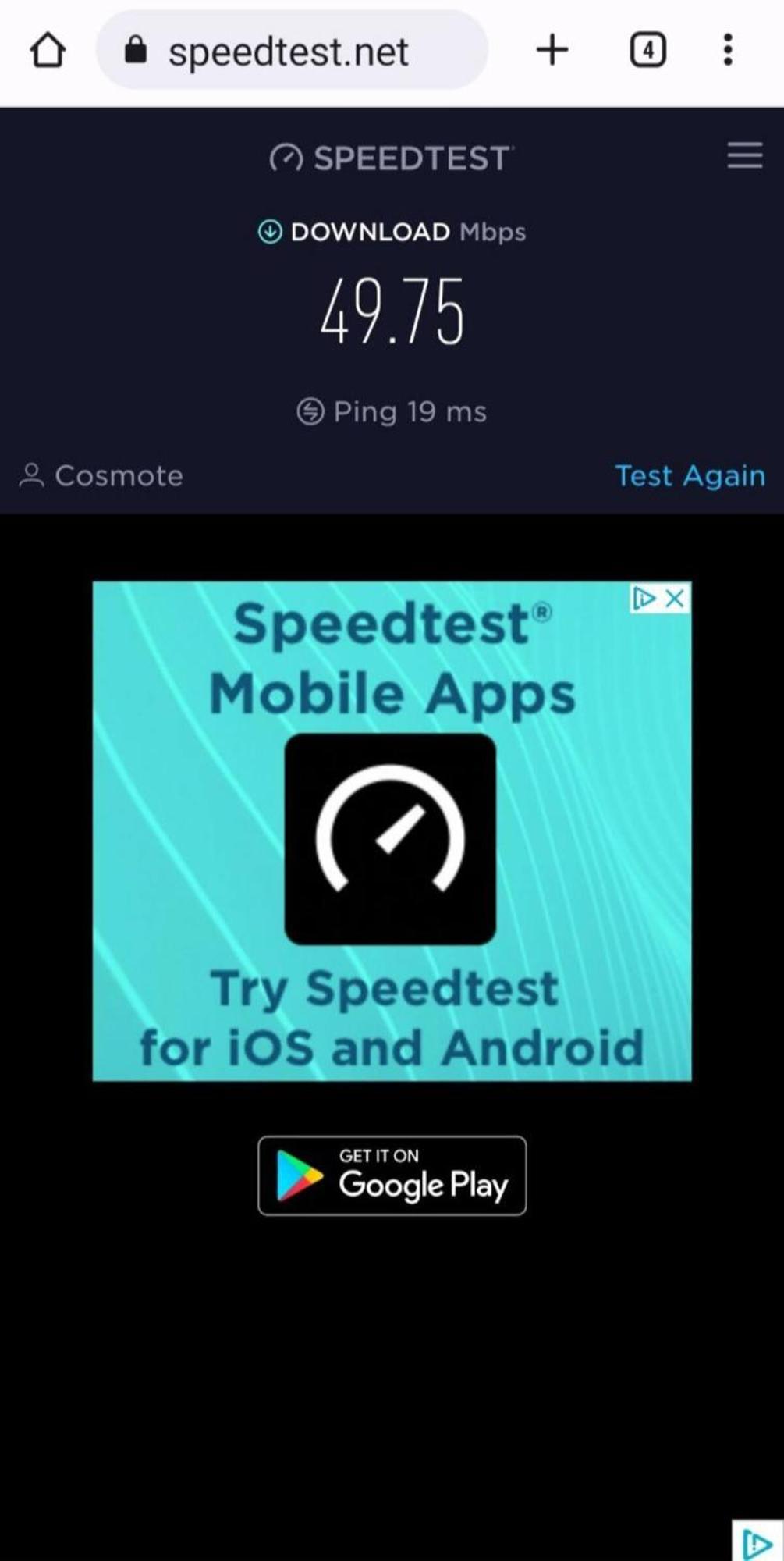Image resolution: width=784 pixels, height=1561 pixels.
Task: Open the browser overflow menu
Action: click(727, 51)
